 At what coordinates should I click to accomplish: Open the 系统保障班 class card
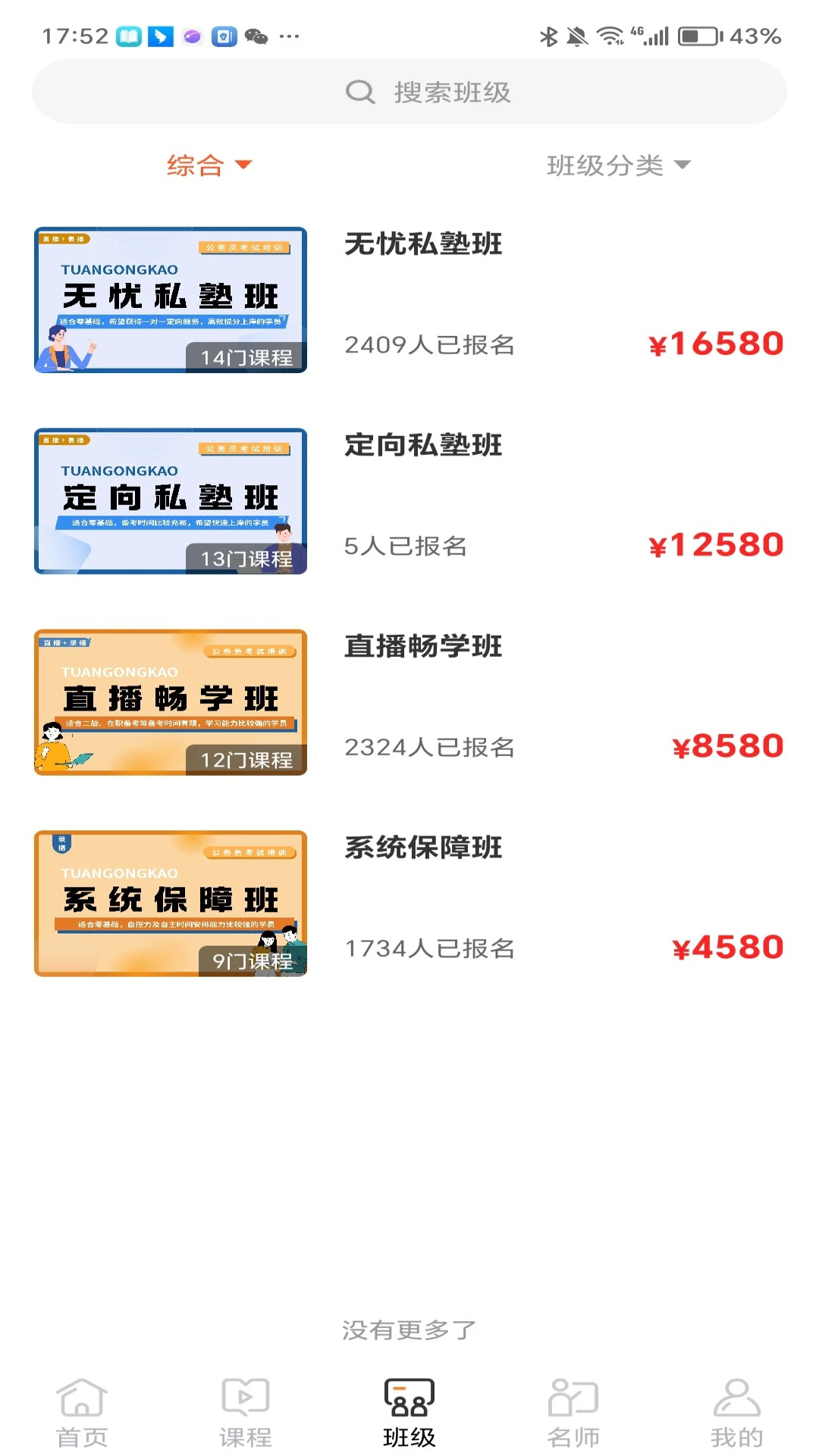(409, 902)
